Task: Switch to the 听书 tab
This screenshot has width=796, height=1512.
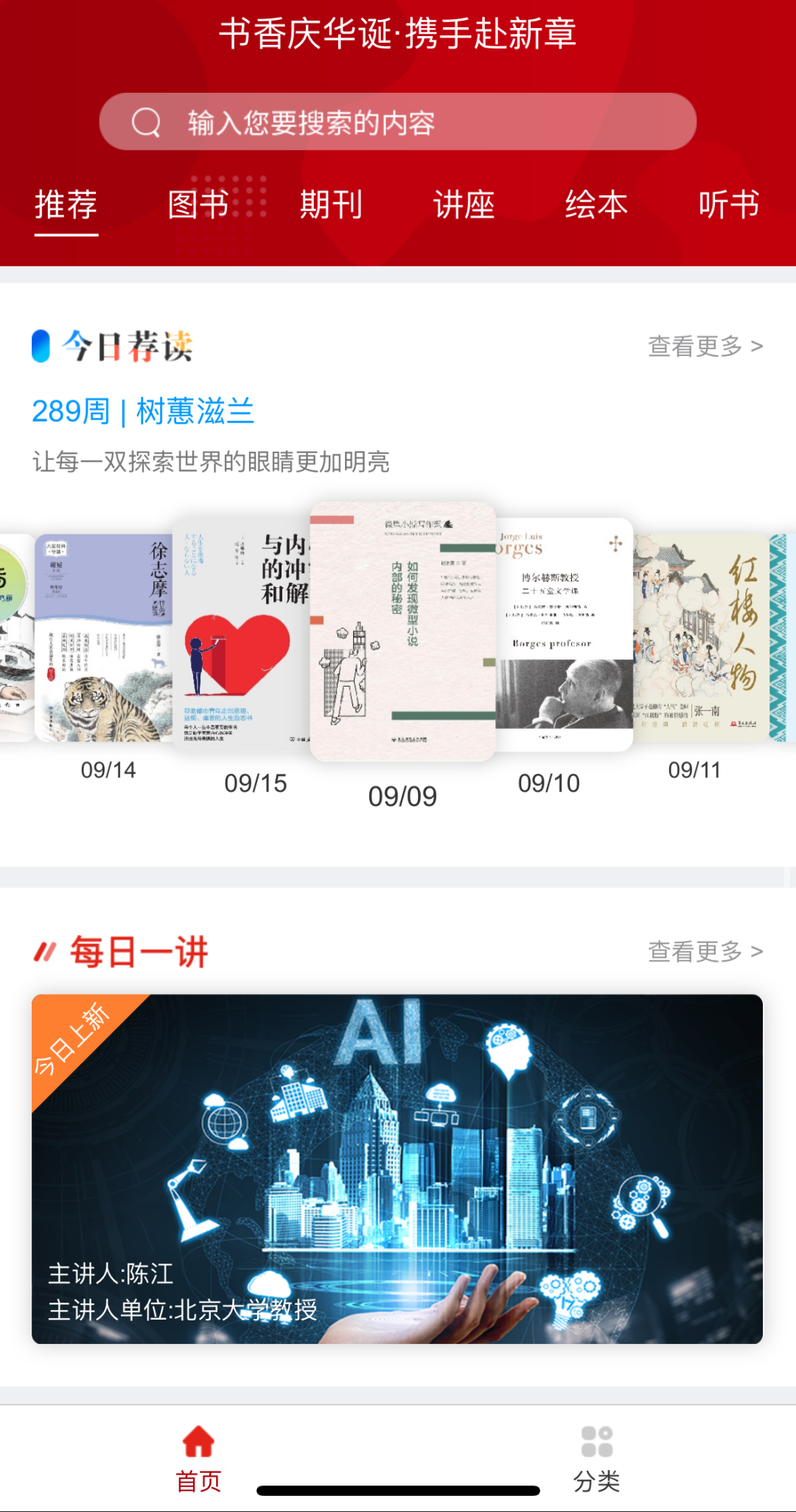Action: 728,205
